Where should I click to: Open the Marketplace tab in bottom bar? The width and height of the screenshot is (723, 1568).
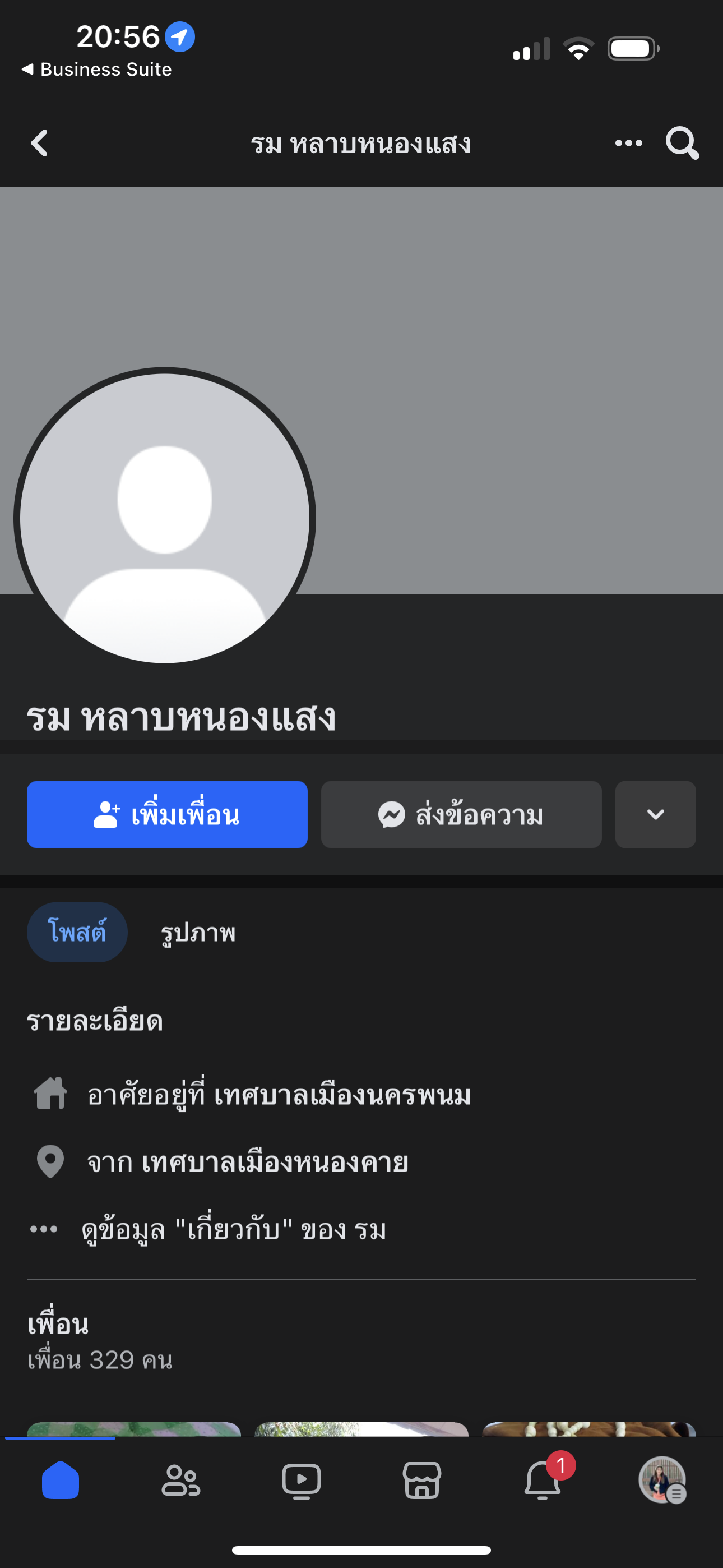(x=421, y=1481)
